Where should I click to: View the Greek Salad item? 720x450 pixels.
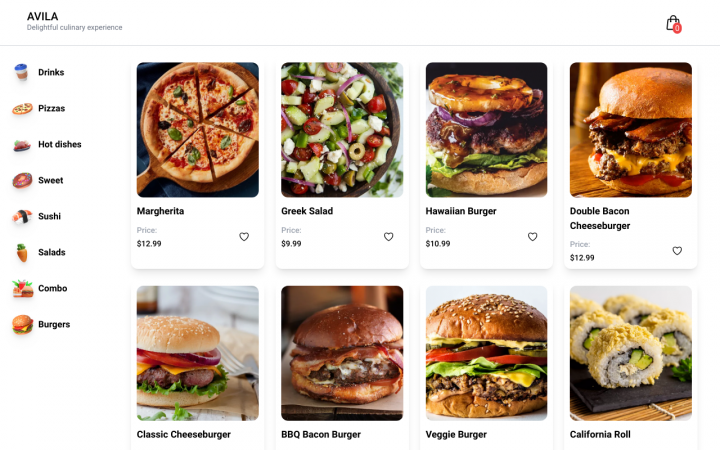point(341,130)
